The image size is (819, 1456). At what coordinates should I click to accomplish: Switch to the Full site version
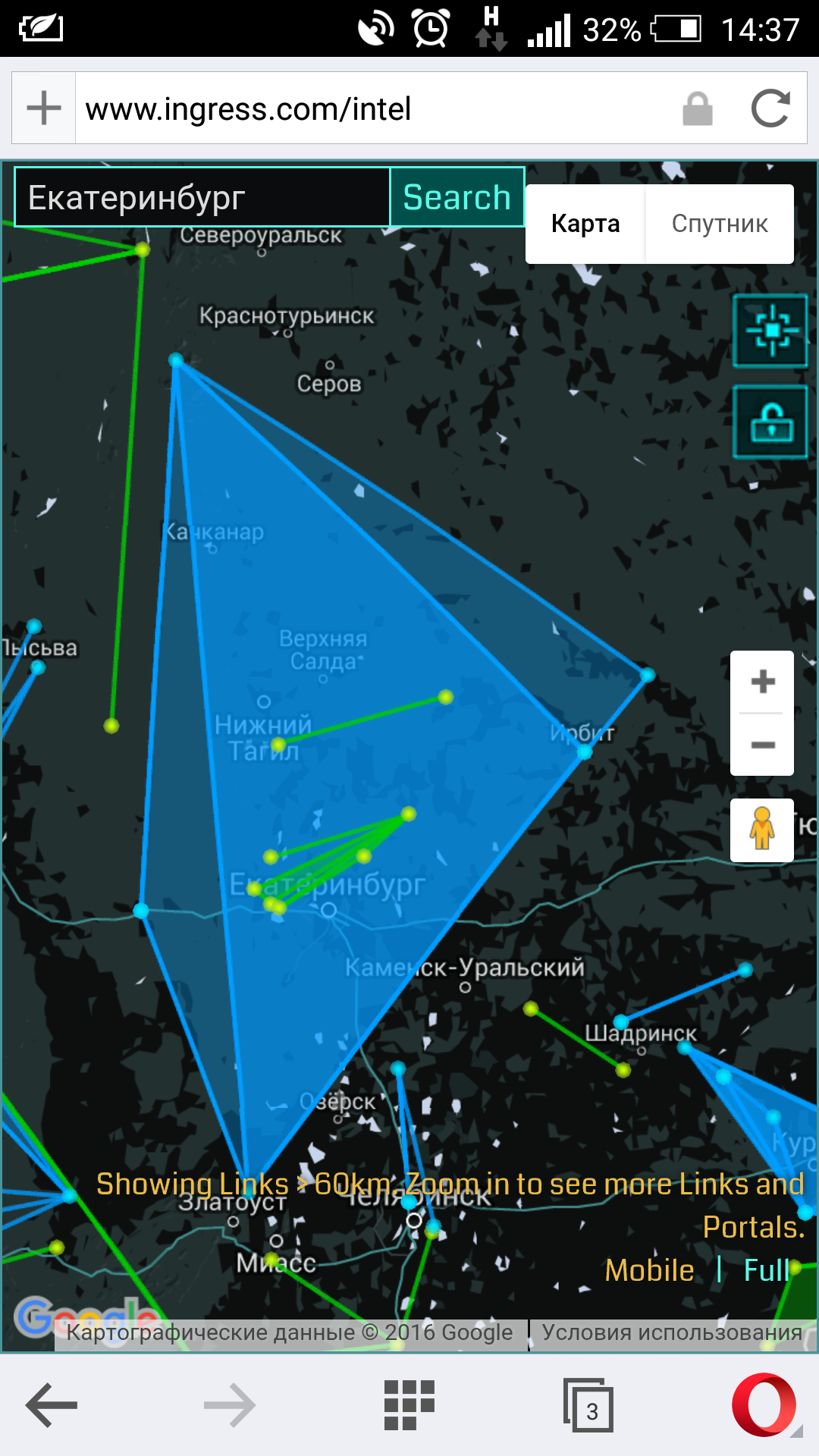coord(766,1270)
